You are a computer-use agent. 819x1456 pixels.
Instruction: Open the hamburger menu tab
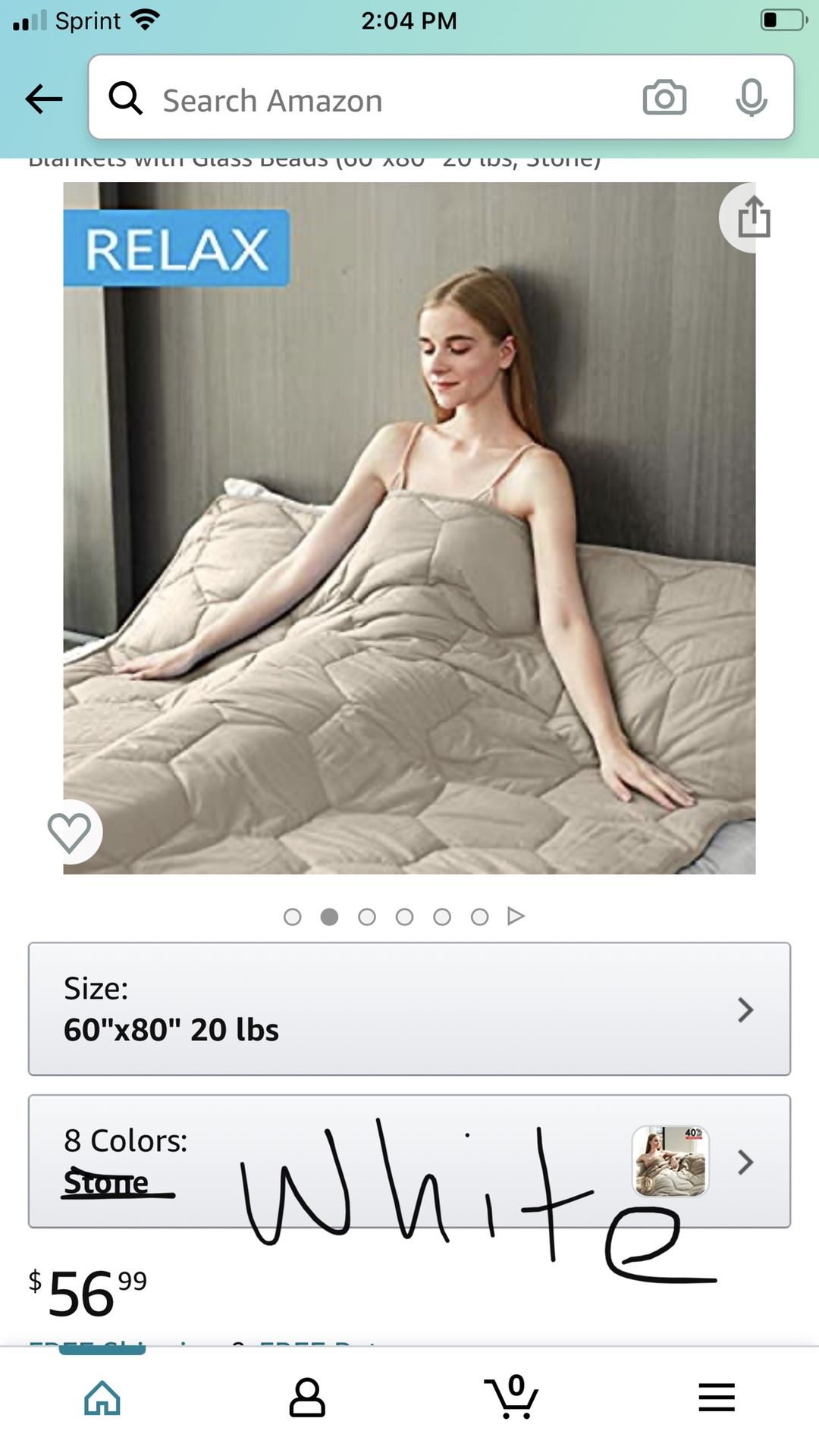point(717,1397)
